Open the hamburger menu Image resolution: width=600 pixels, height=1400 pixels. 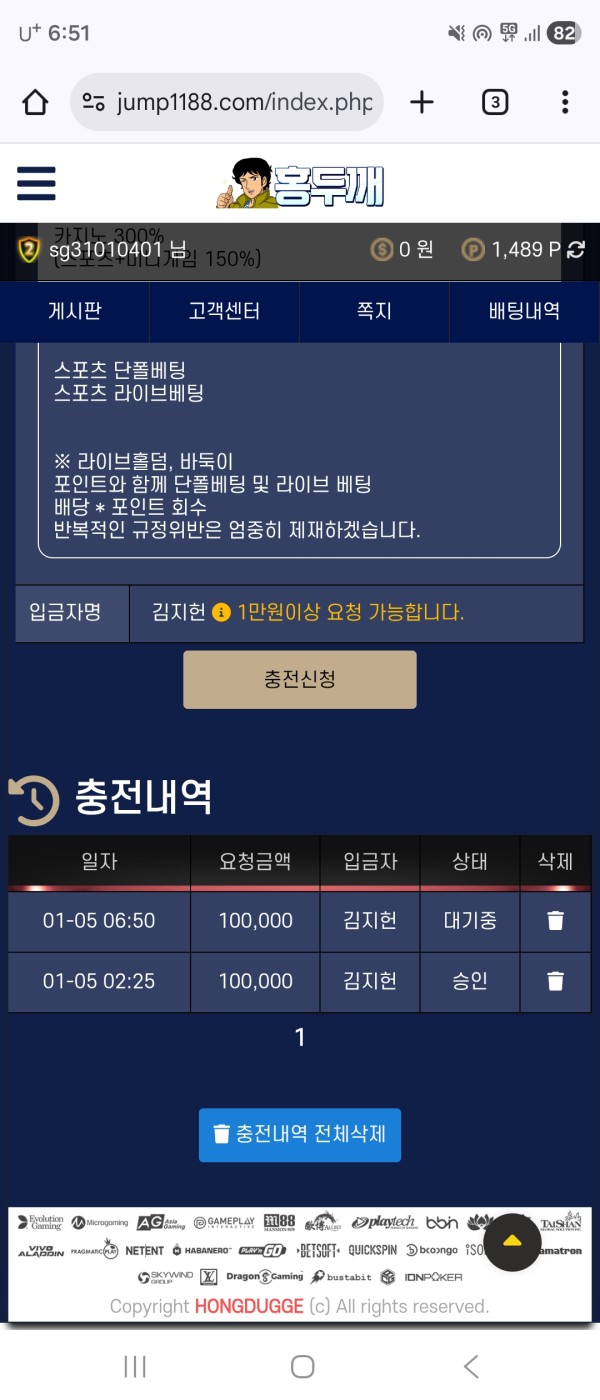tap(36, 184)
